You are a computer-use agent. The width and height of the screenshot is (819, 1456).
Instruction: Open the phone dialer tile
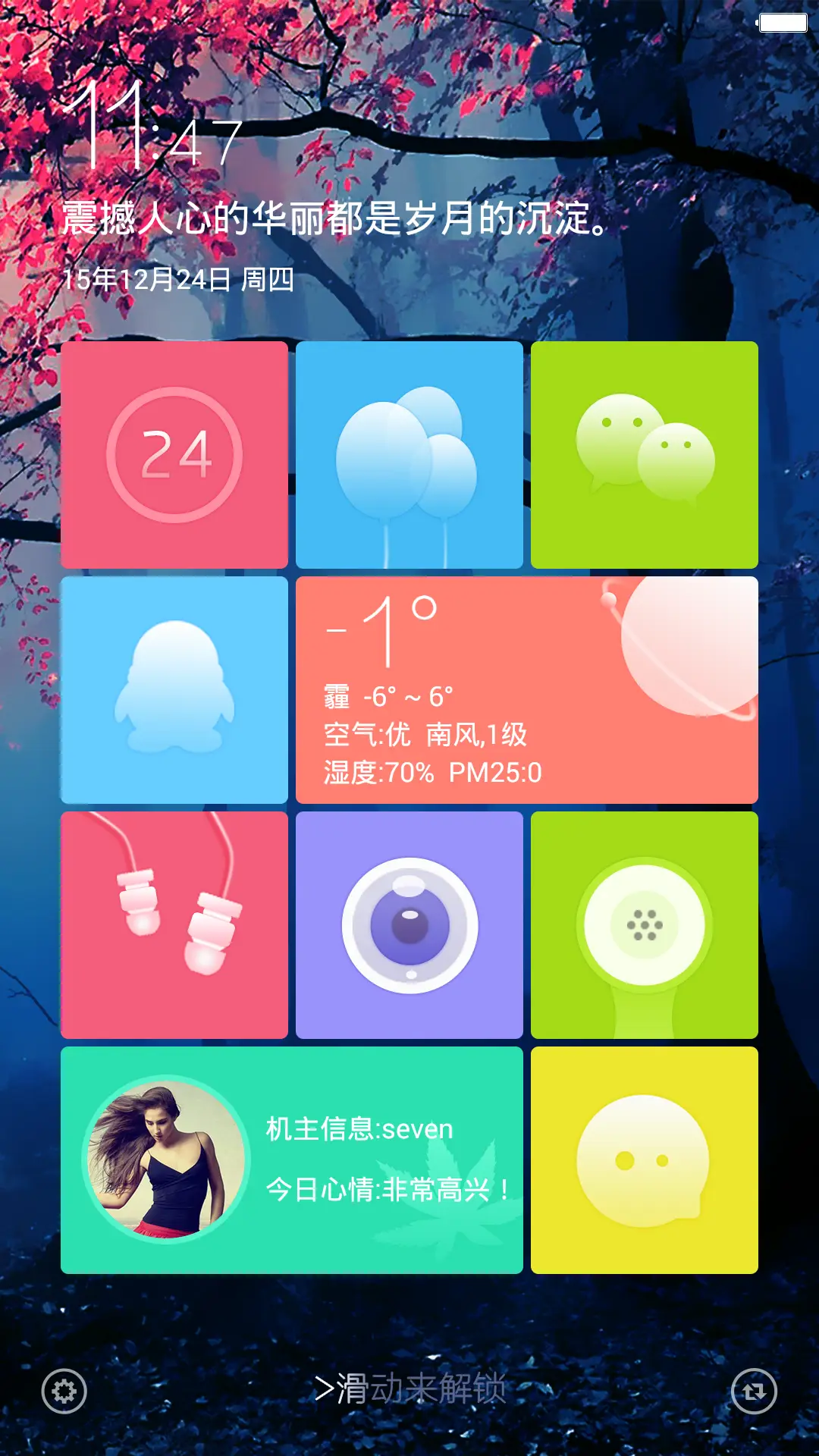click(x=644, y=924)
